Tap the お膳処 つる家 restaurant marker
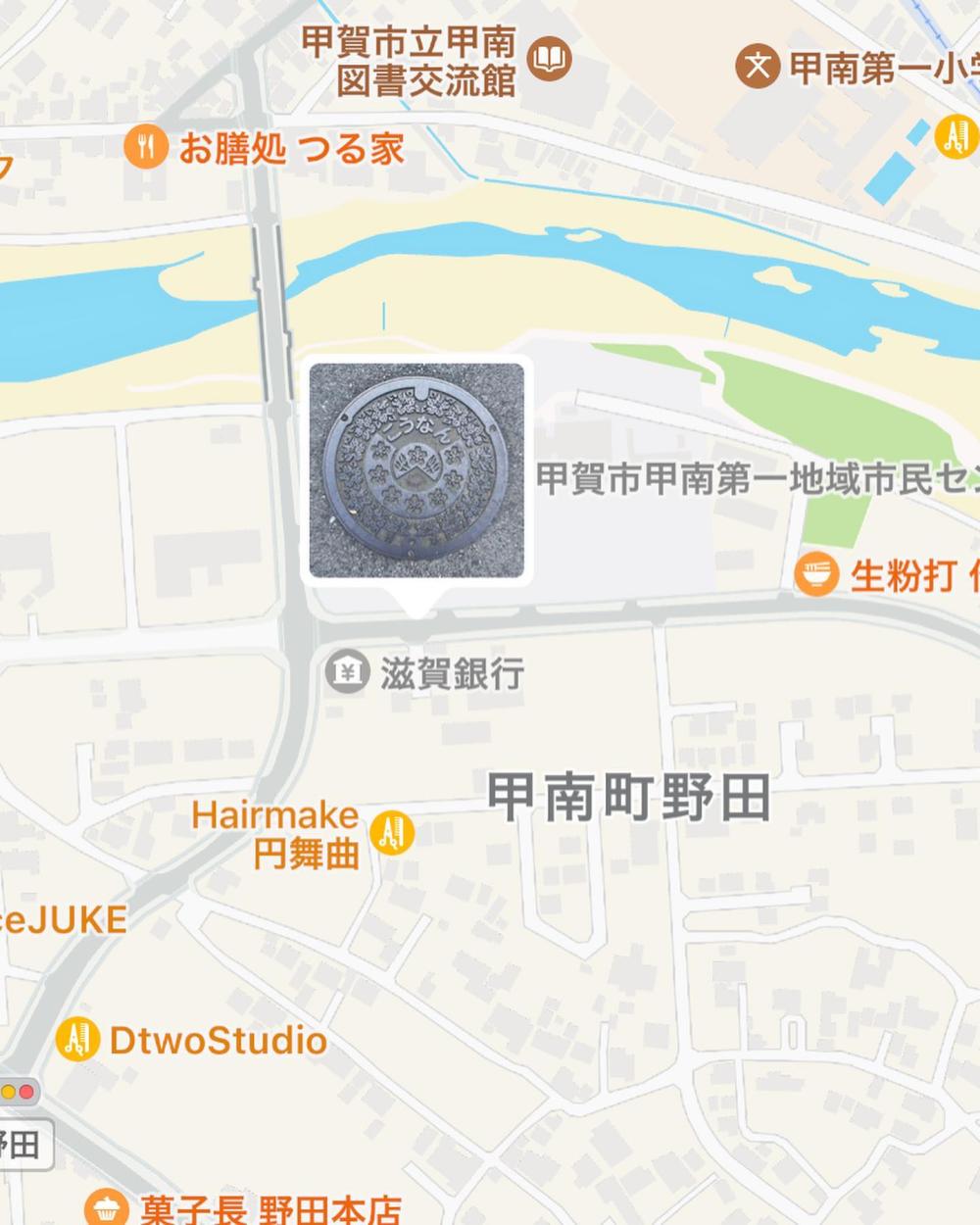The image size is (980, 1225). pyautogui.click(x=146, y=148)
